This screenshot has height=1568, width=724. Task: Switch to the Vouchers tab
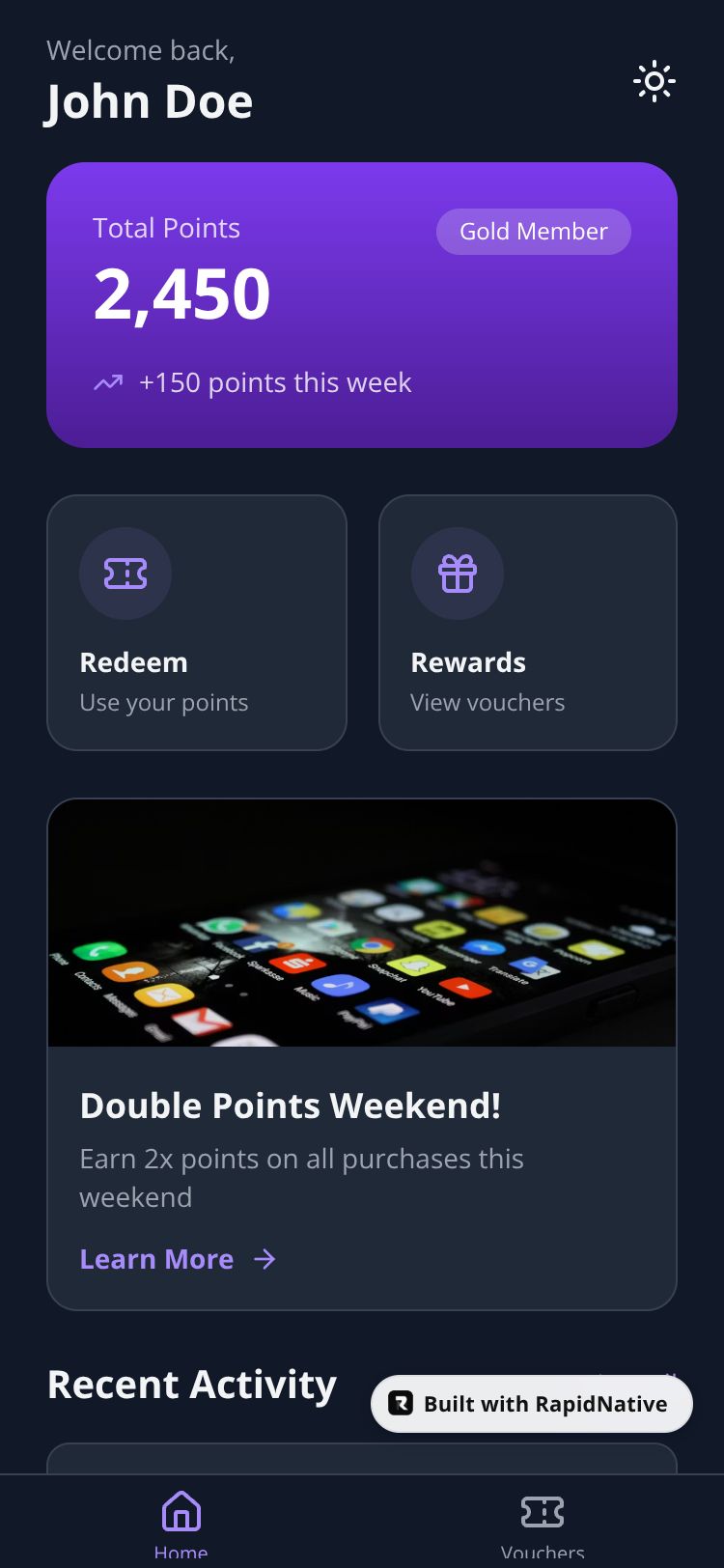pos(543,1523)
